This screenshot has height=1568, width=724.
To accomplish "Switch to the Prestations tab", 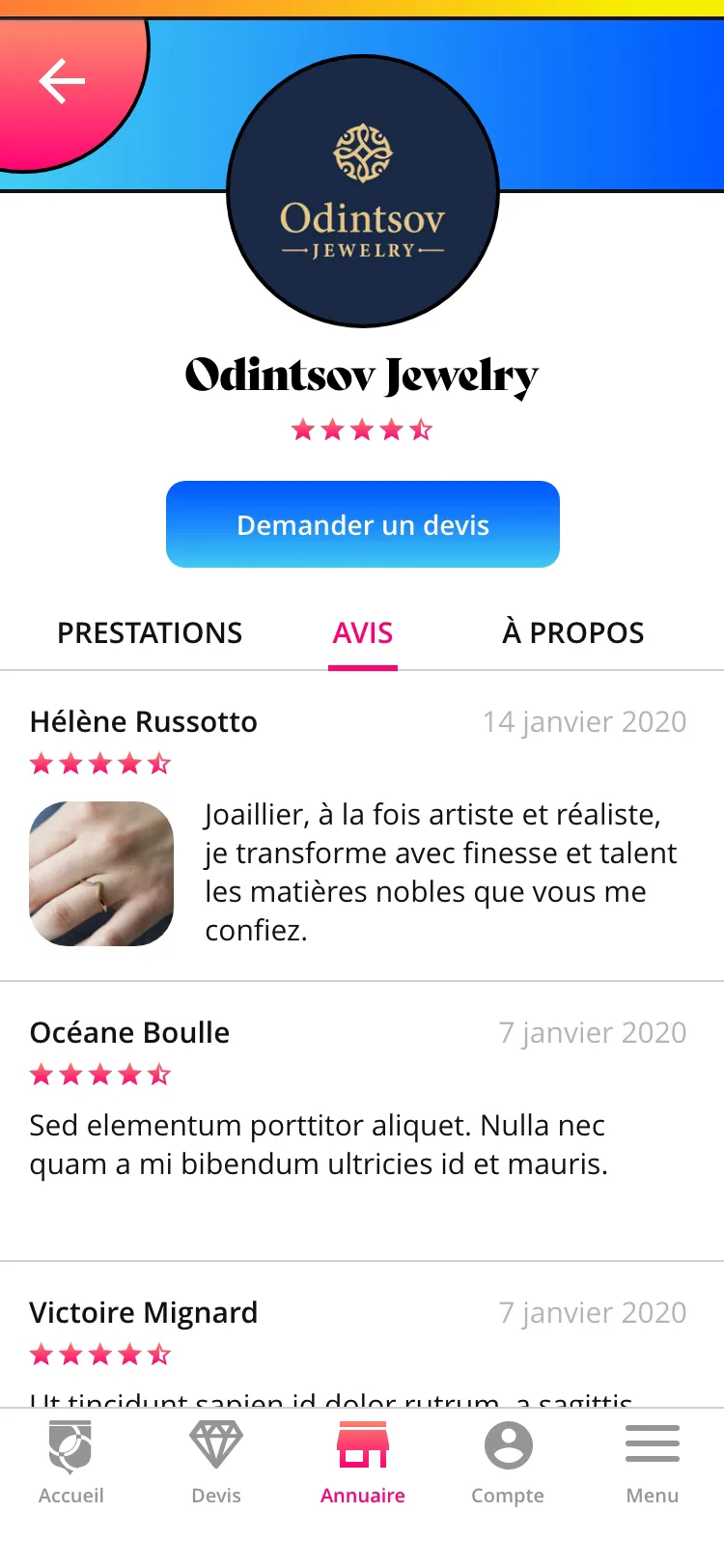I will click(150, 633).
